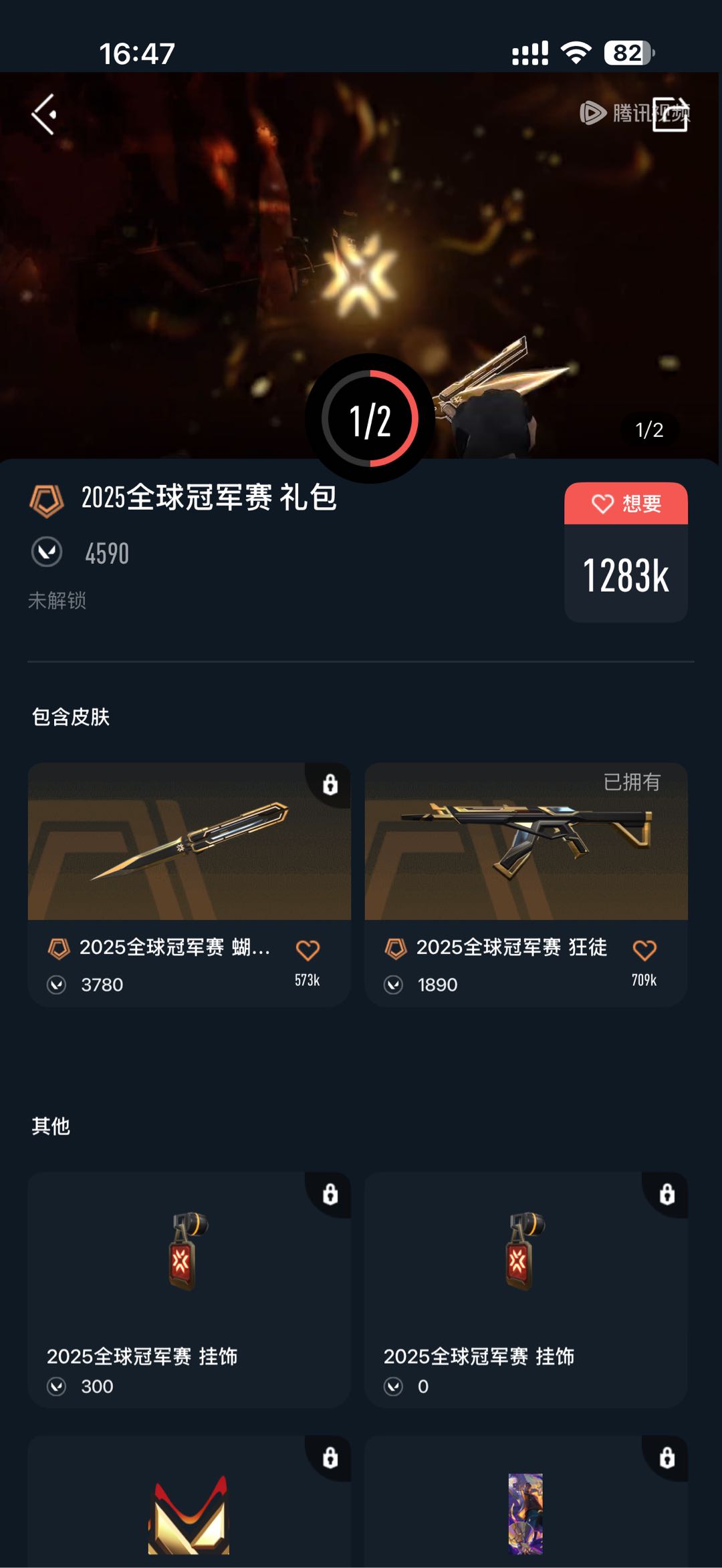Go back using the top-left arrow
722x1568 pixels.
(x=45, y=114)
